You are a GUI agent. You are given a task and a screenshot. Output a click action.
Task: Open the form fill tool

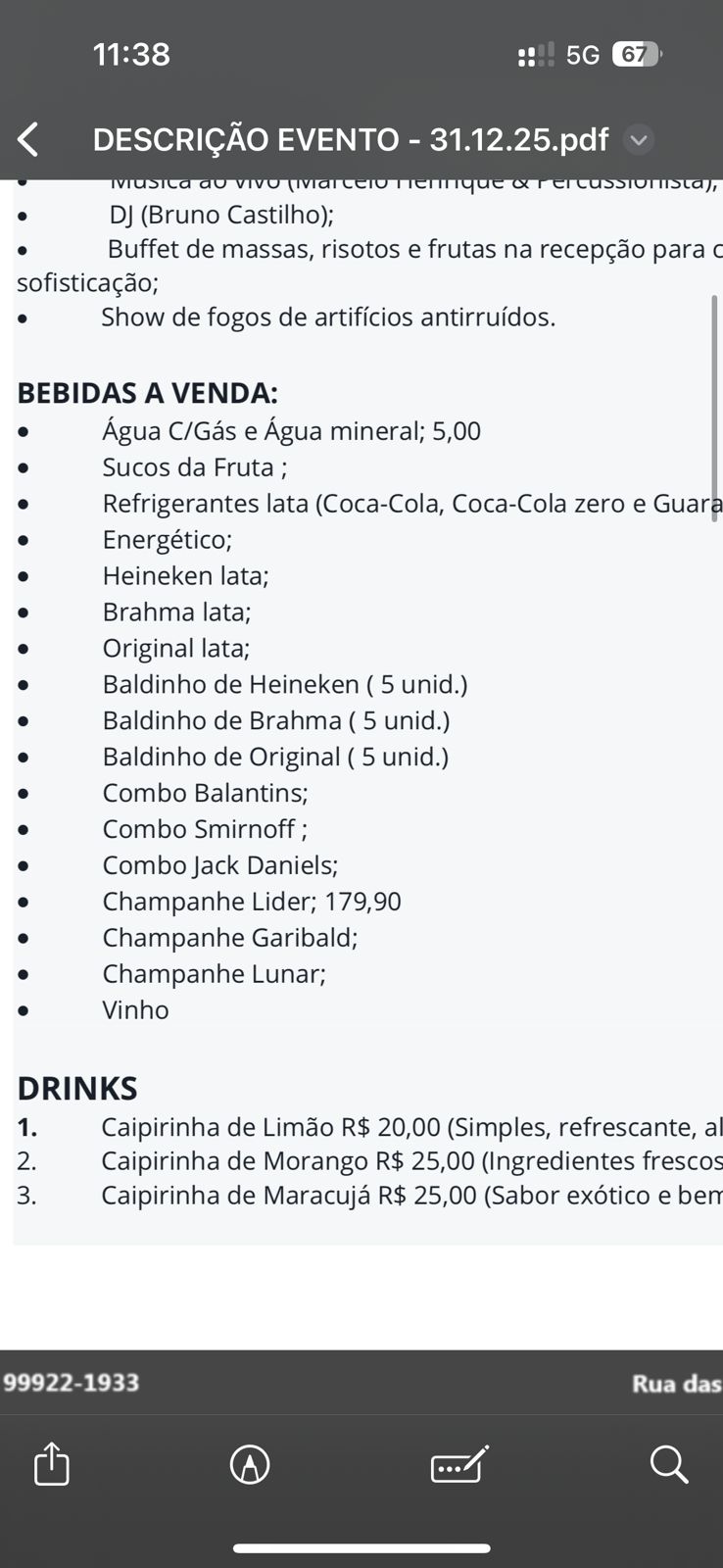coord(459,1465)
